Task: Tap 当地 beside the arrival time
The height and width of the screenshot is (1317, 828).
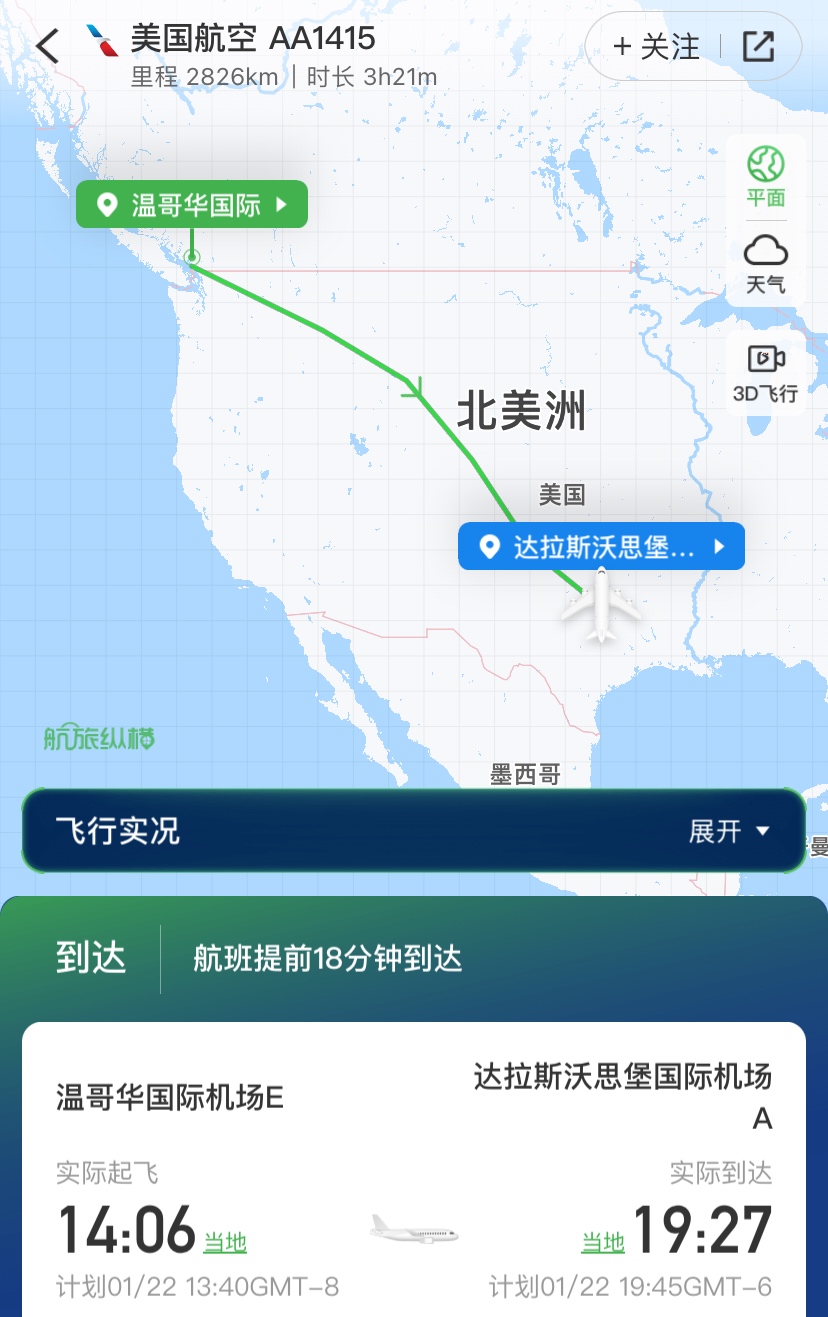Action: (x=603, y=1243)
